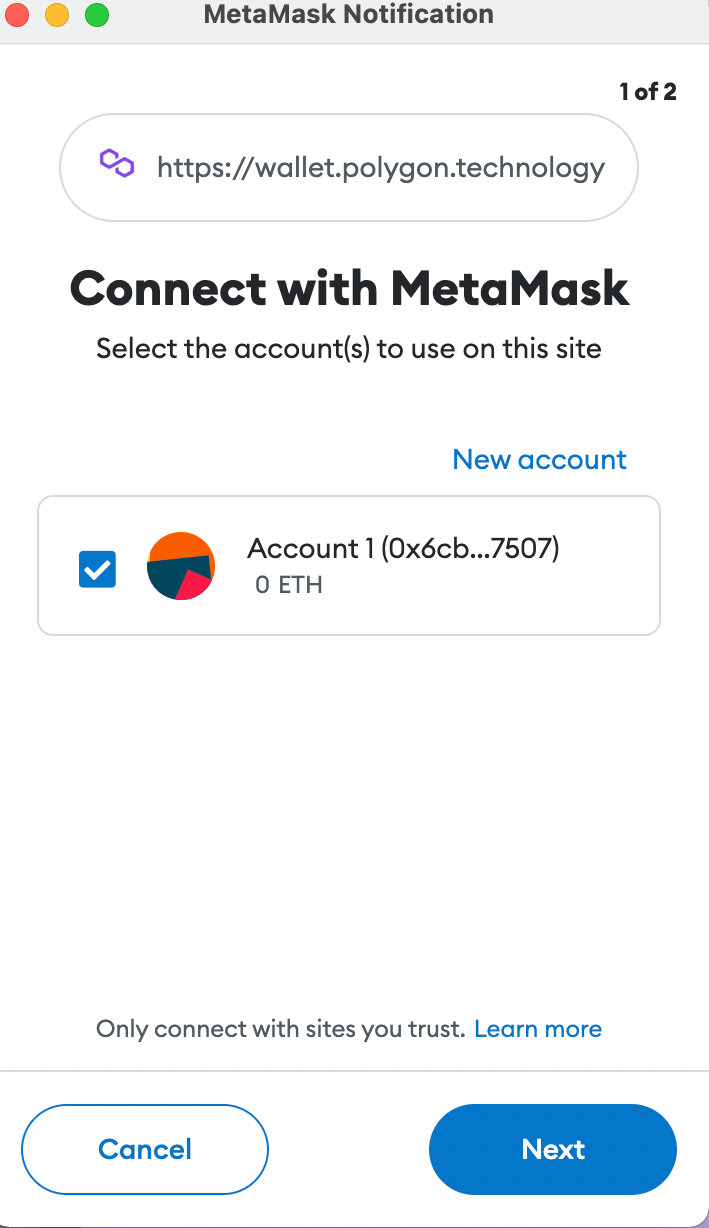The width and height of the screenshot is (709, 1228).
Task: Maximize the window with the green button
Action: pos(96,15)
